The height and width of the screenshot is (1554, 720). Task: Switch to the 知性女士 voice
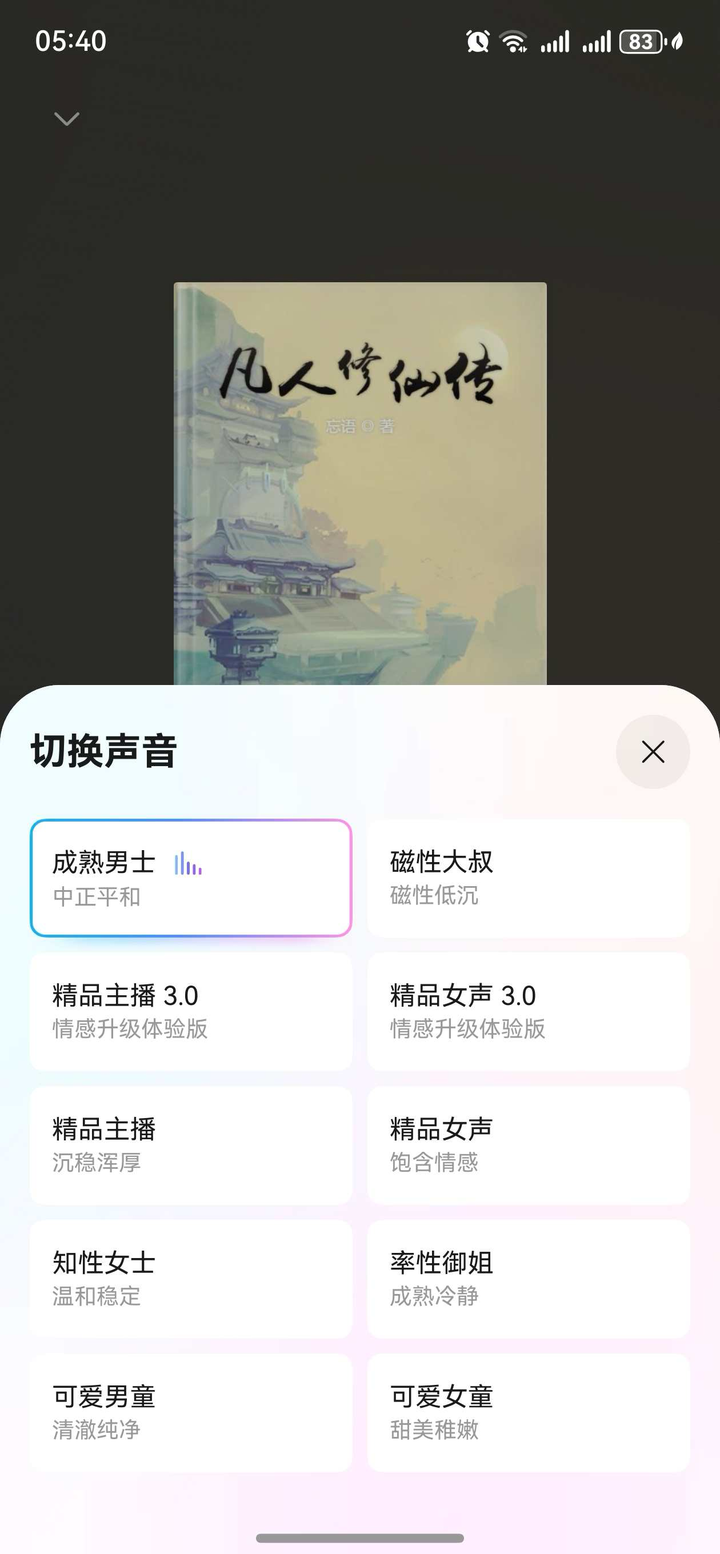click(190, 1278)
